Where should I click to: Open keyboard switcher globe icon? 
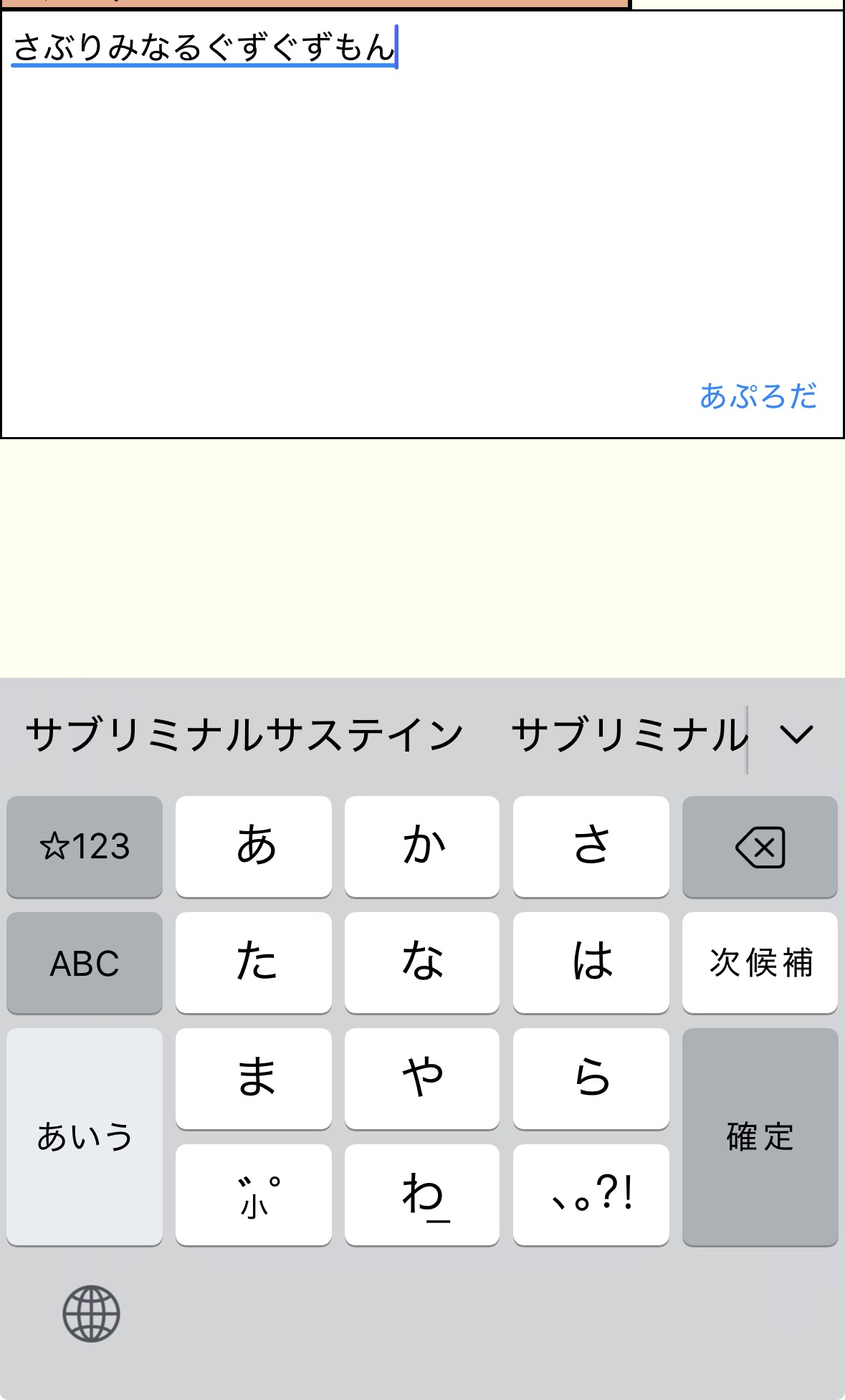(91, 1313)
